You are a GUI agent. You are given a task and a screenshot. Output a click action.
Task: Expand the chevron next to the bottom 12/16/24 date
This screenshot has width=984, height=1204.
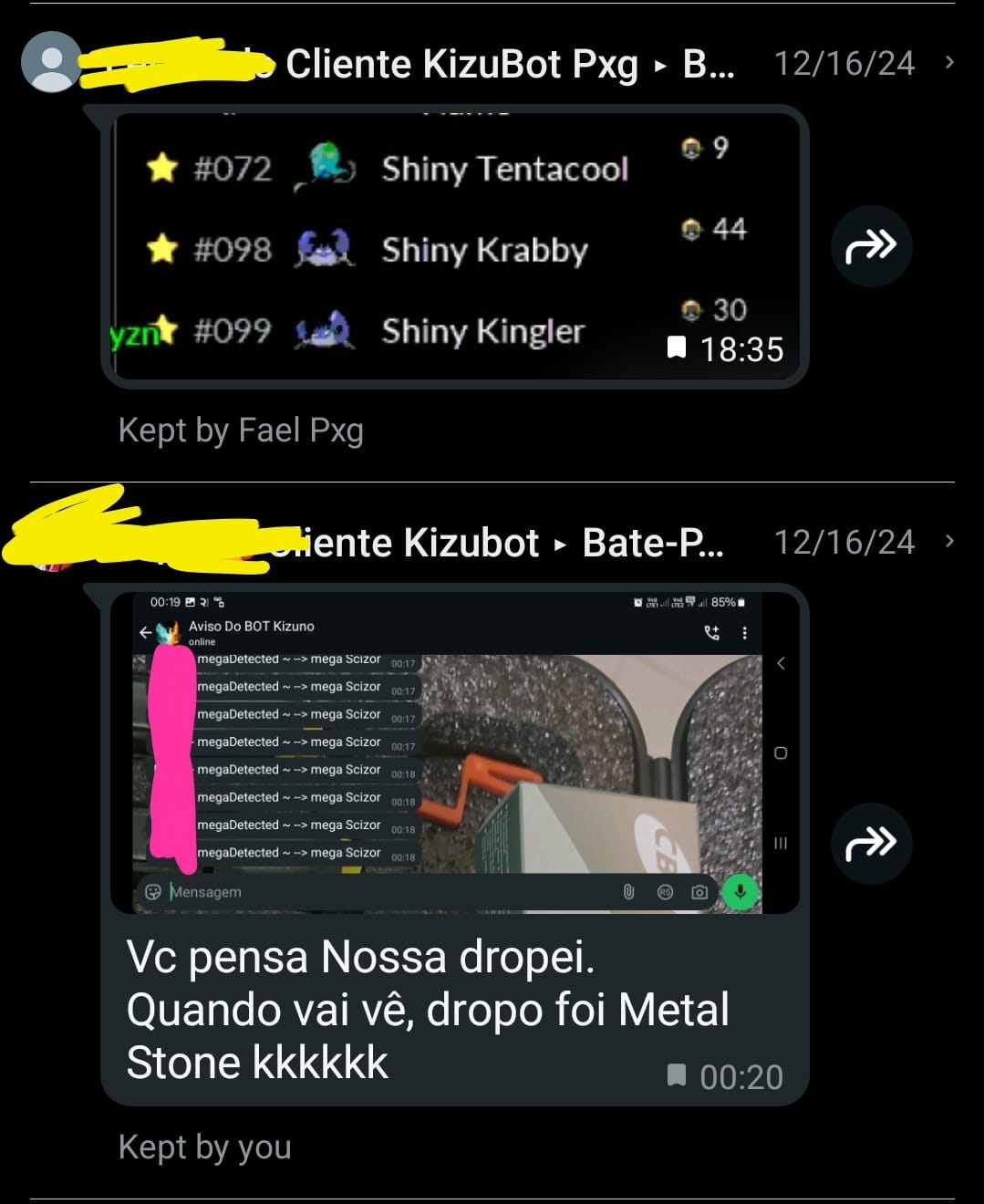pyautogui.click(x=950, y=542)
